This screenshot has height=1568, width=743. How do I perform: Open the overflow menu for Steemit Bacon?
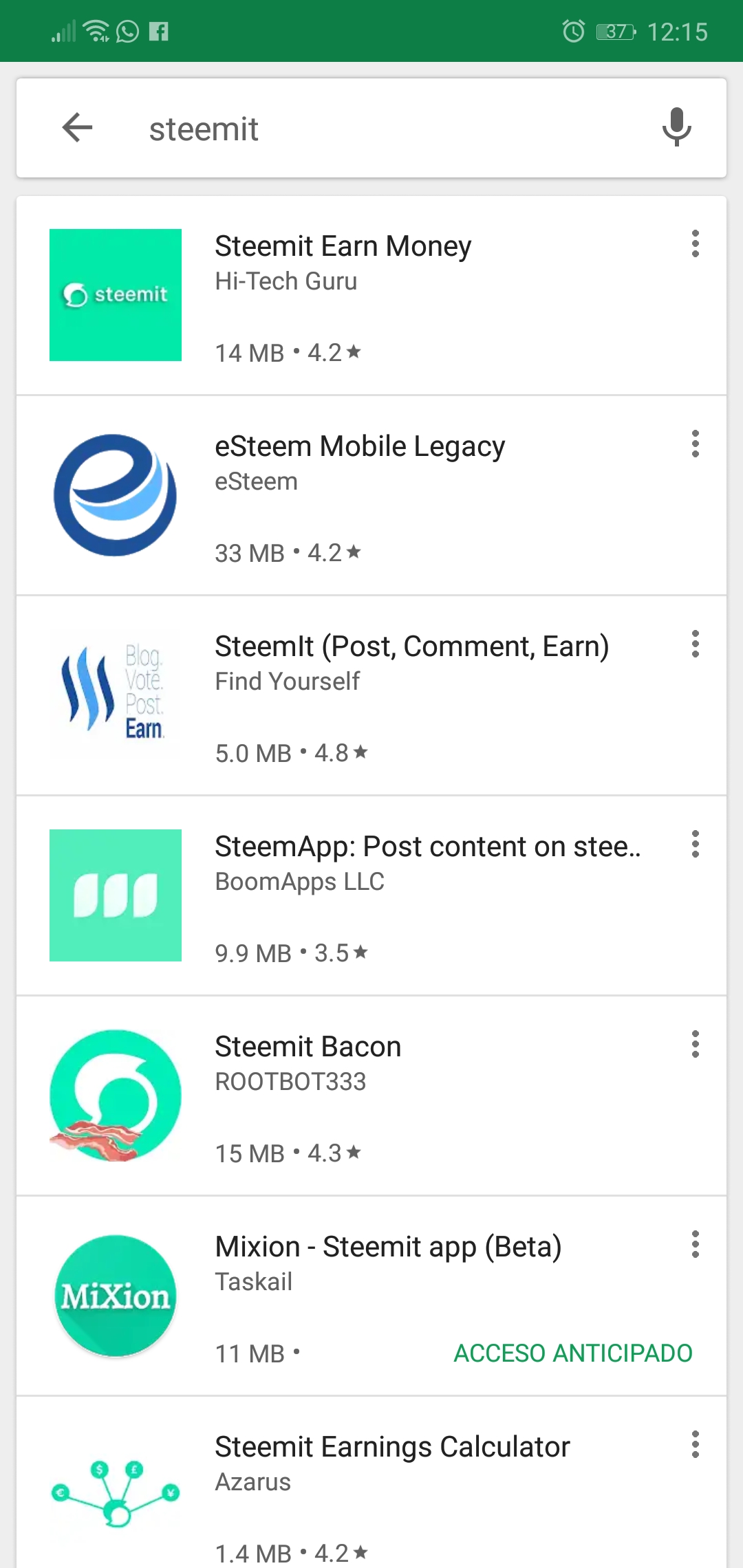696,1045
